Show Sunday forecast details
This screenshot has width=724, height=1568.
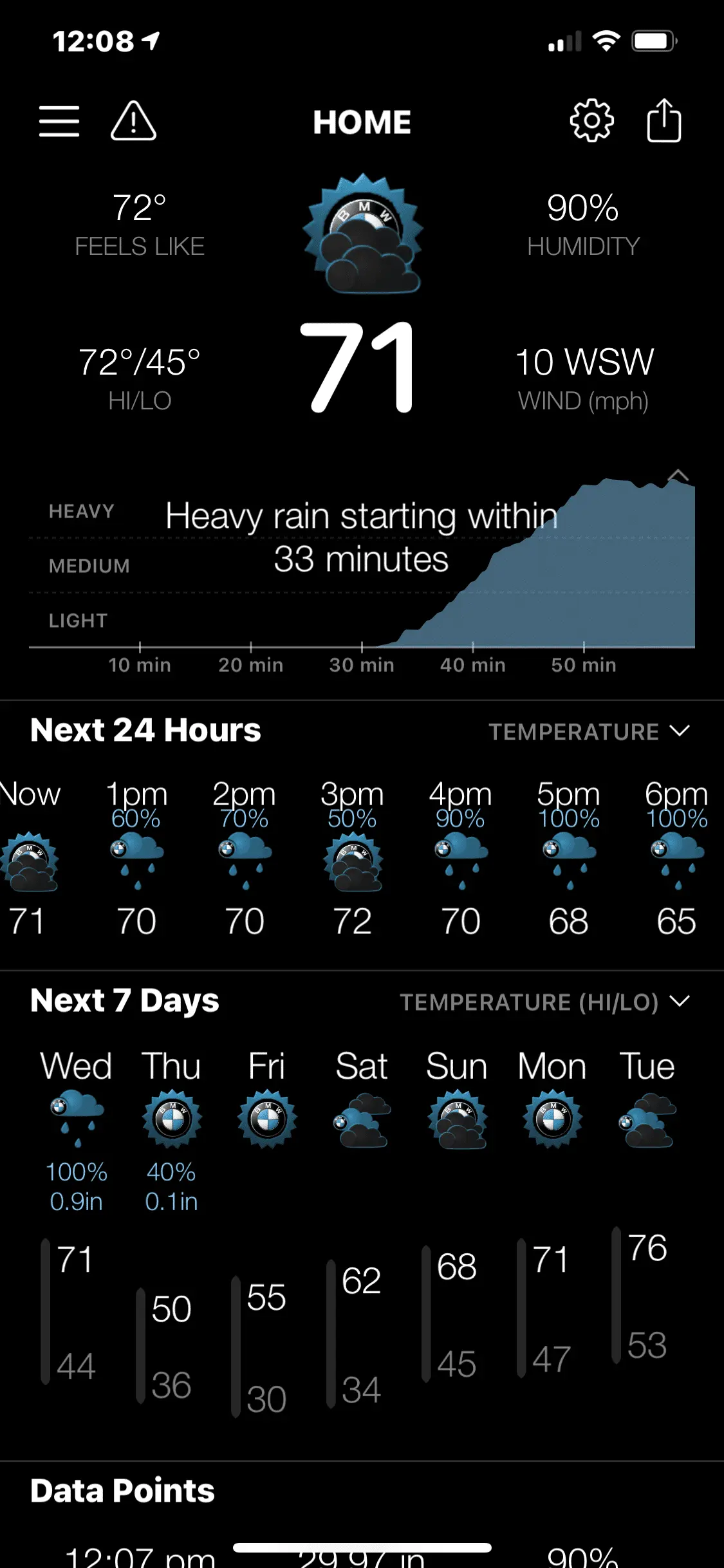pos(457,1120)
